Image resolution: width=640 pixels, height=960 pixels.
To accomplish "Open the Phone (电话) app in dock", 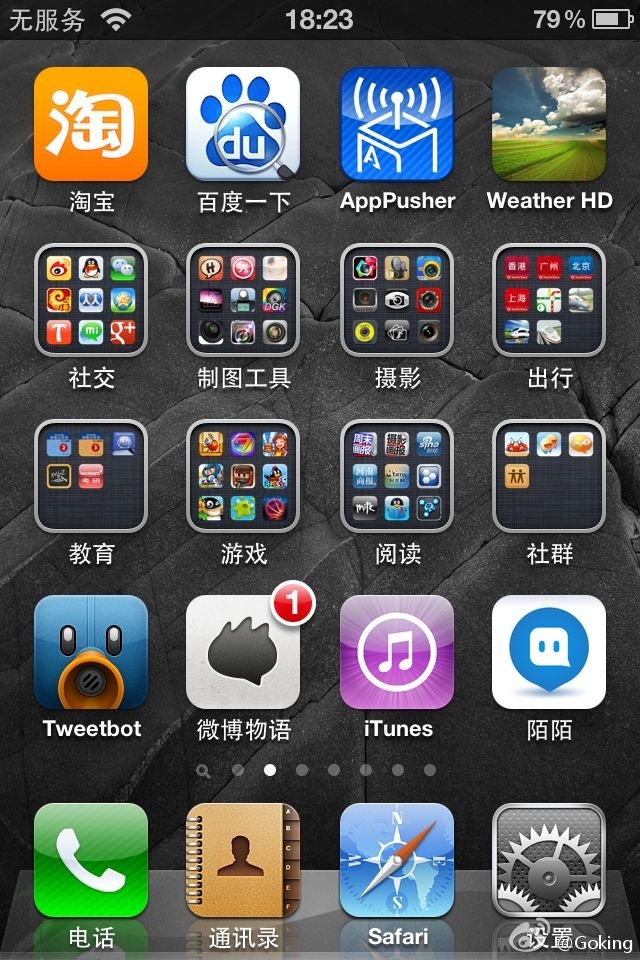I will (x=91, y=860).
